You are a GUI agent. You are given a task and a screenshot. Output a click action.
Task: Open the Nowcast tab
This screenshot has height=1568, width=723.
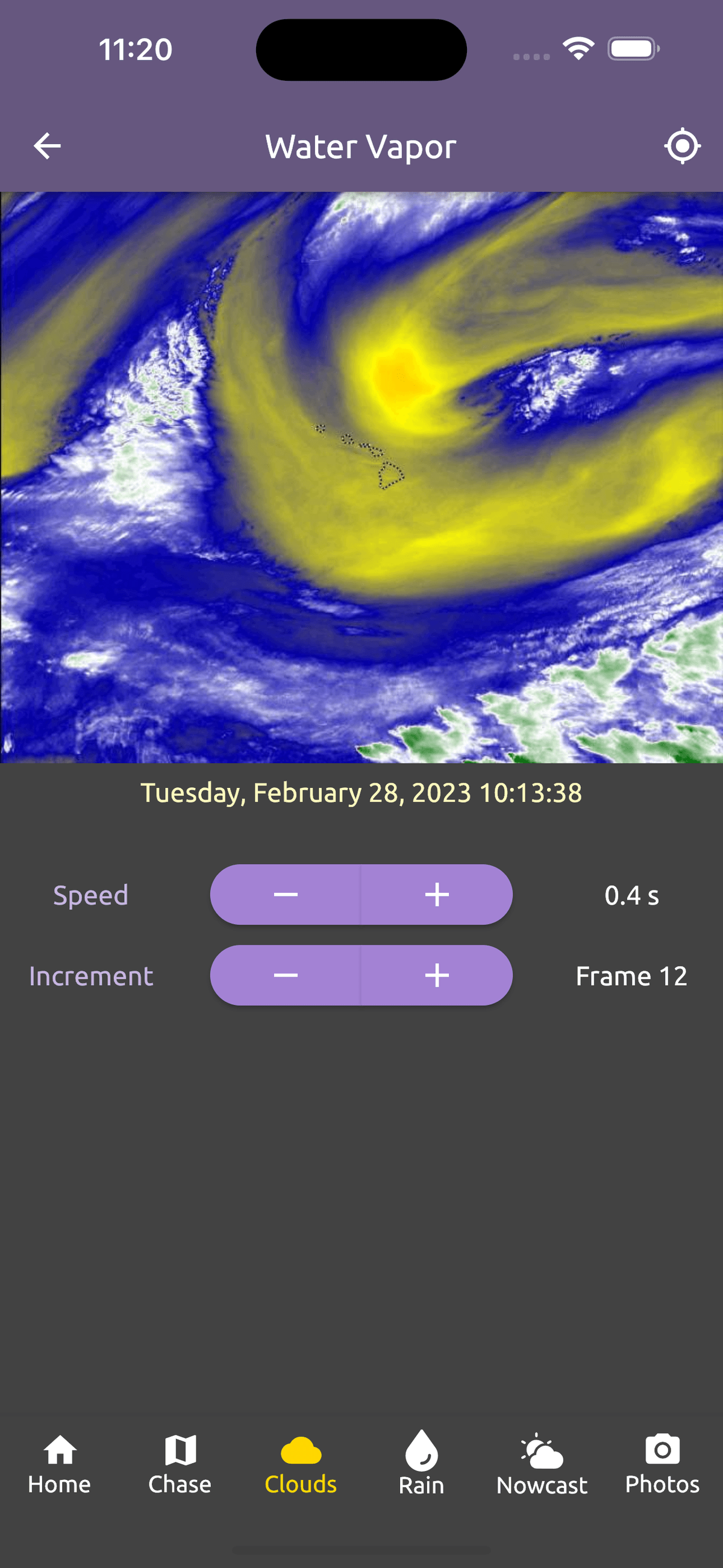click(542, 1464)
